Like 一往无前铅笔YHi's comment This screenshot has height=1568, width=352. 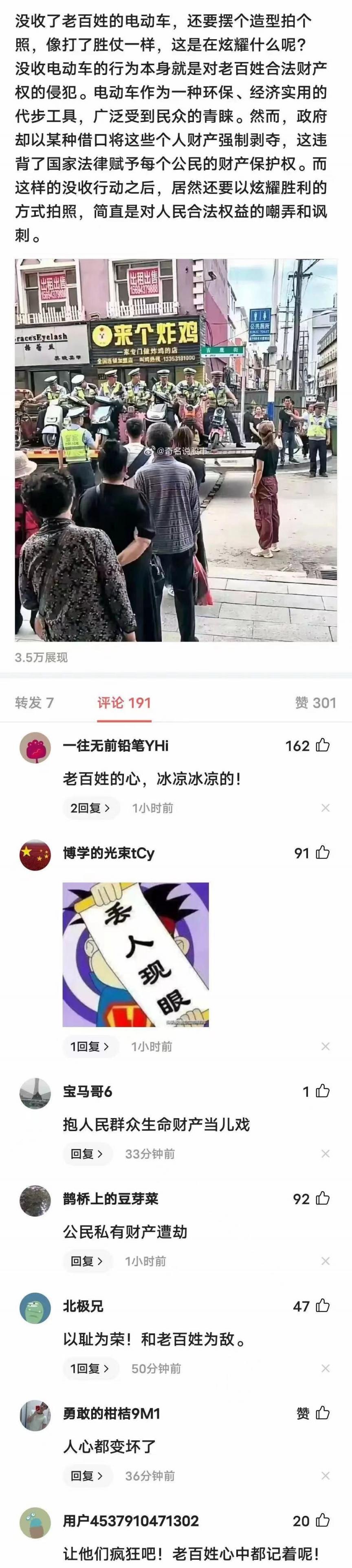[323, 745]
